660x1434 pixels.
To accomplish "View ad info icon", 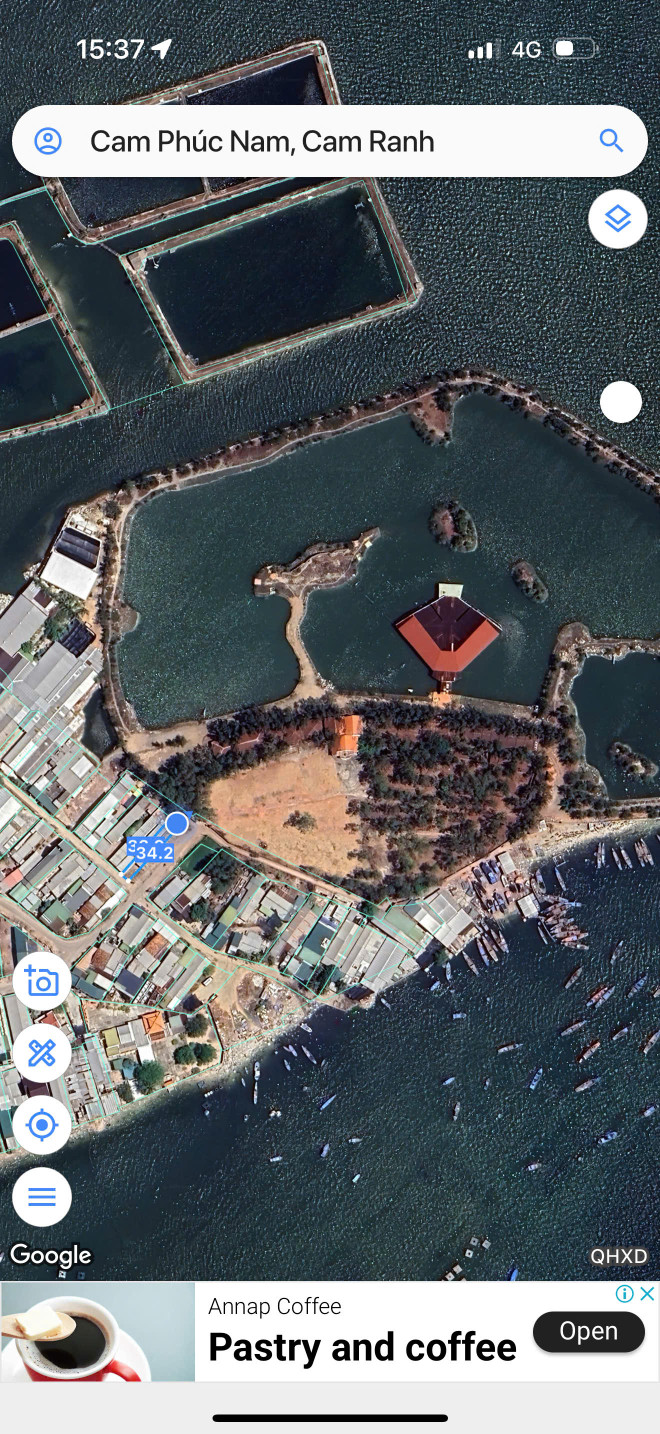I will pos(625,1294).
